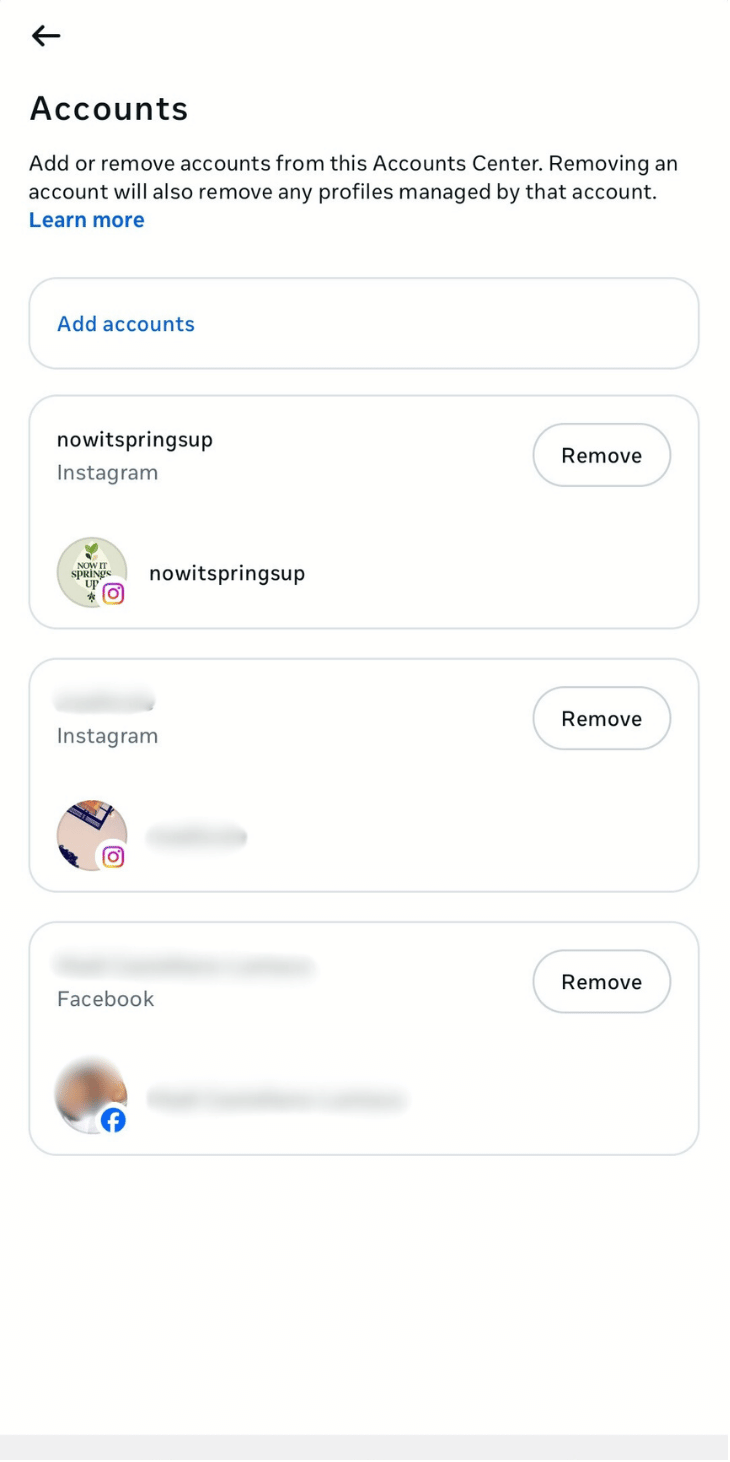Go back using the arrow icon
The image size is (730, 1462).
(x=46, y=36)
